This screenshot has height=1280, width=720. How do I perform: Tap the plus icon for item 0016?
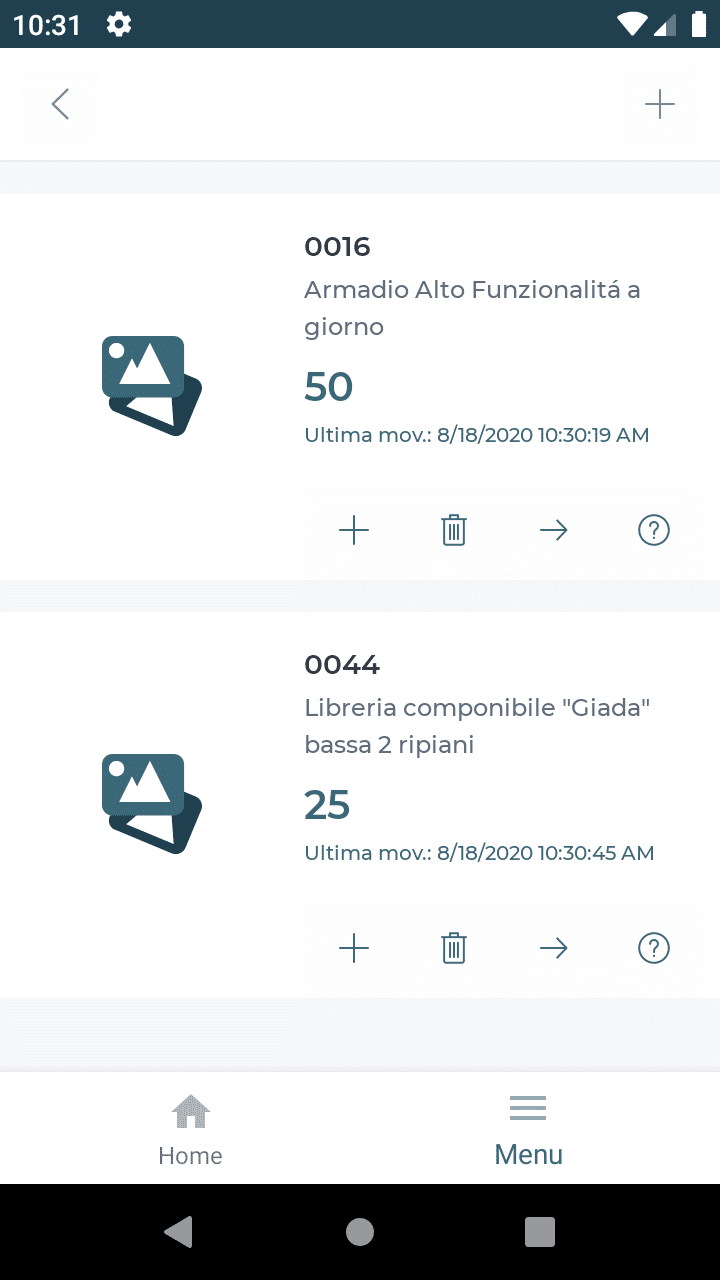(x=354, y=530)
